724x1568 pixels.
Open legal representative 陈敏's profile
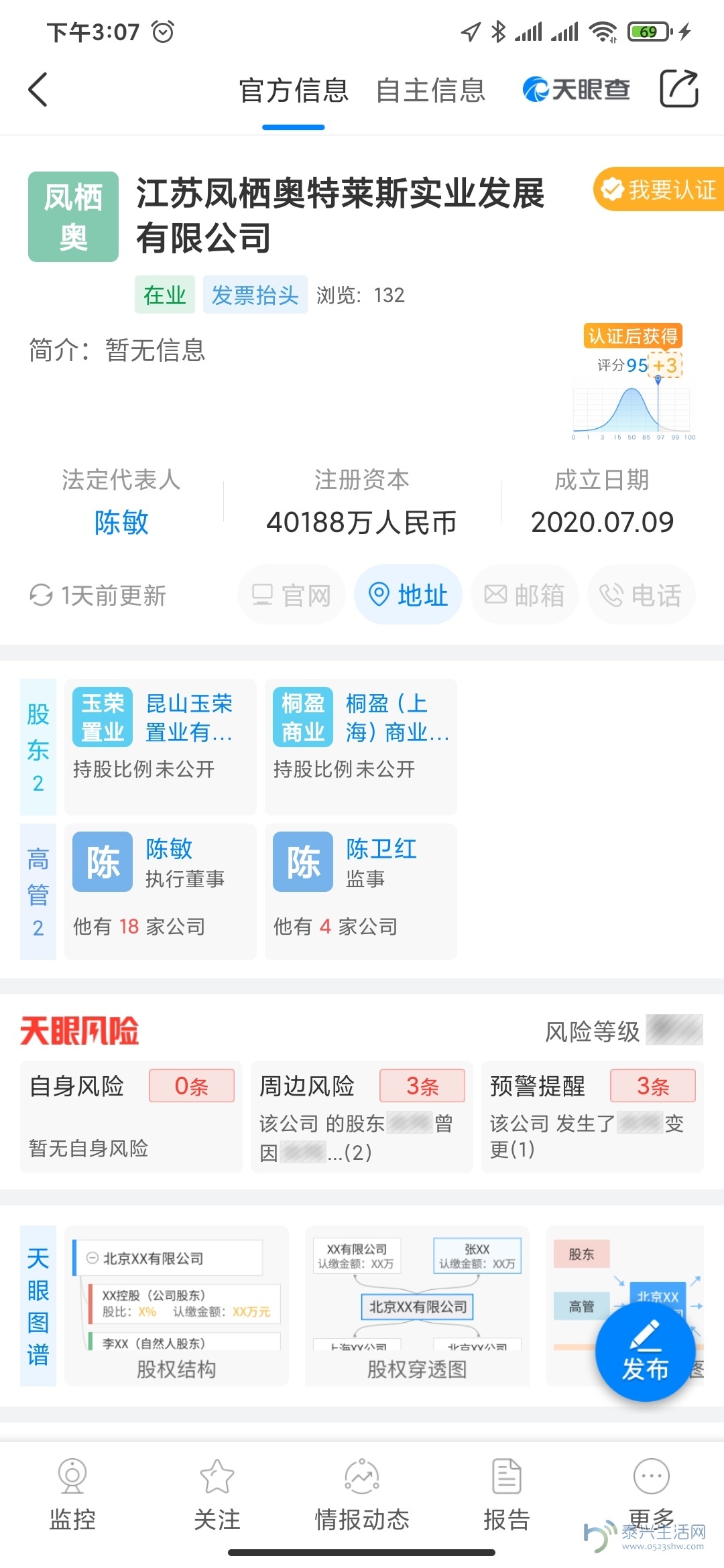pyautogui.click(x=121, y=522)
